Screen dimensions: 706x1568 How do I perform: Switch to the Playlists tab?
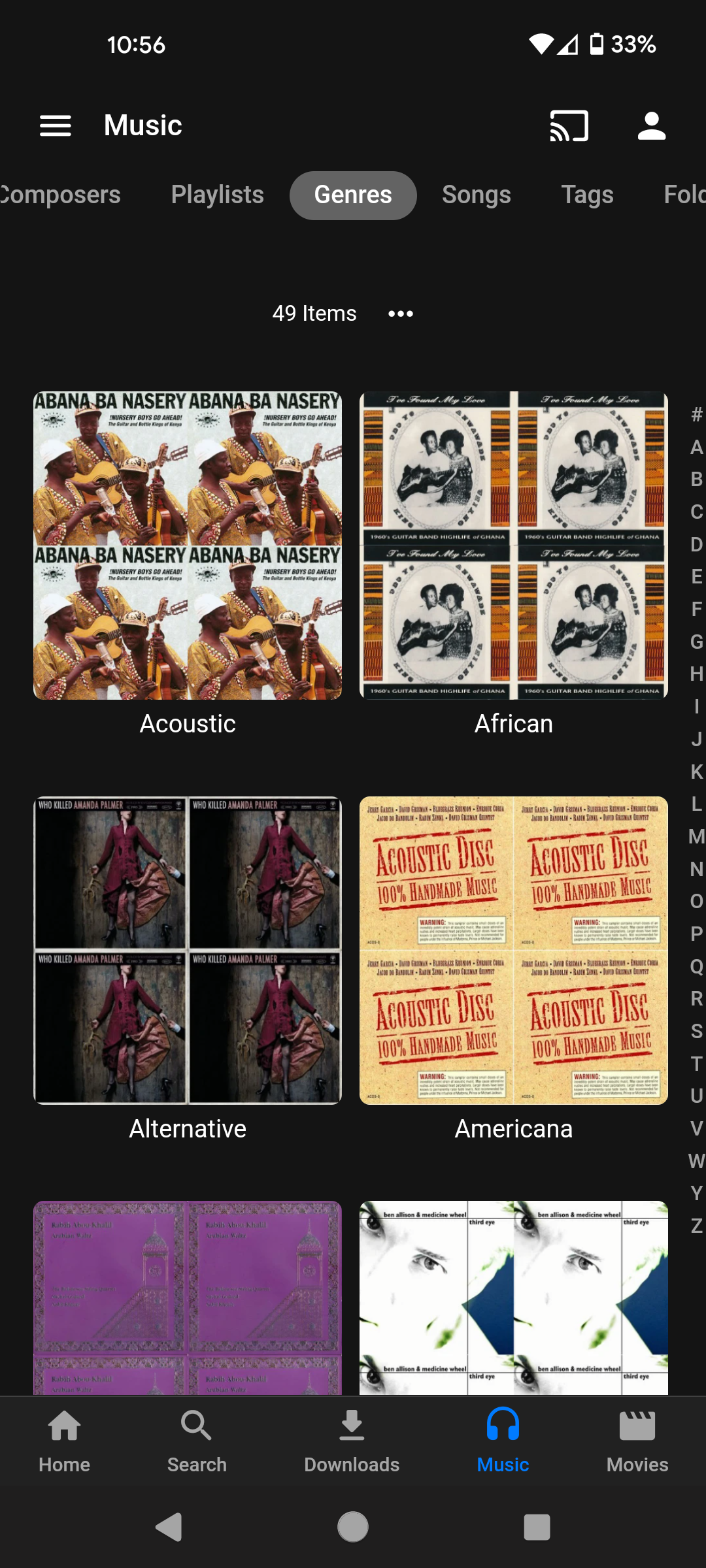(217, 195)
